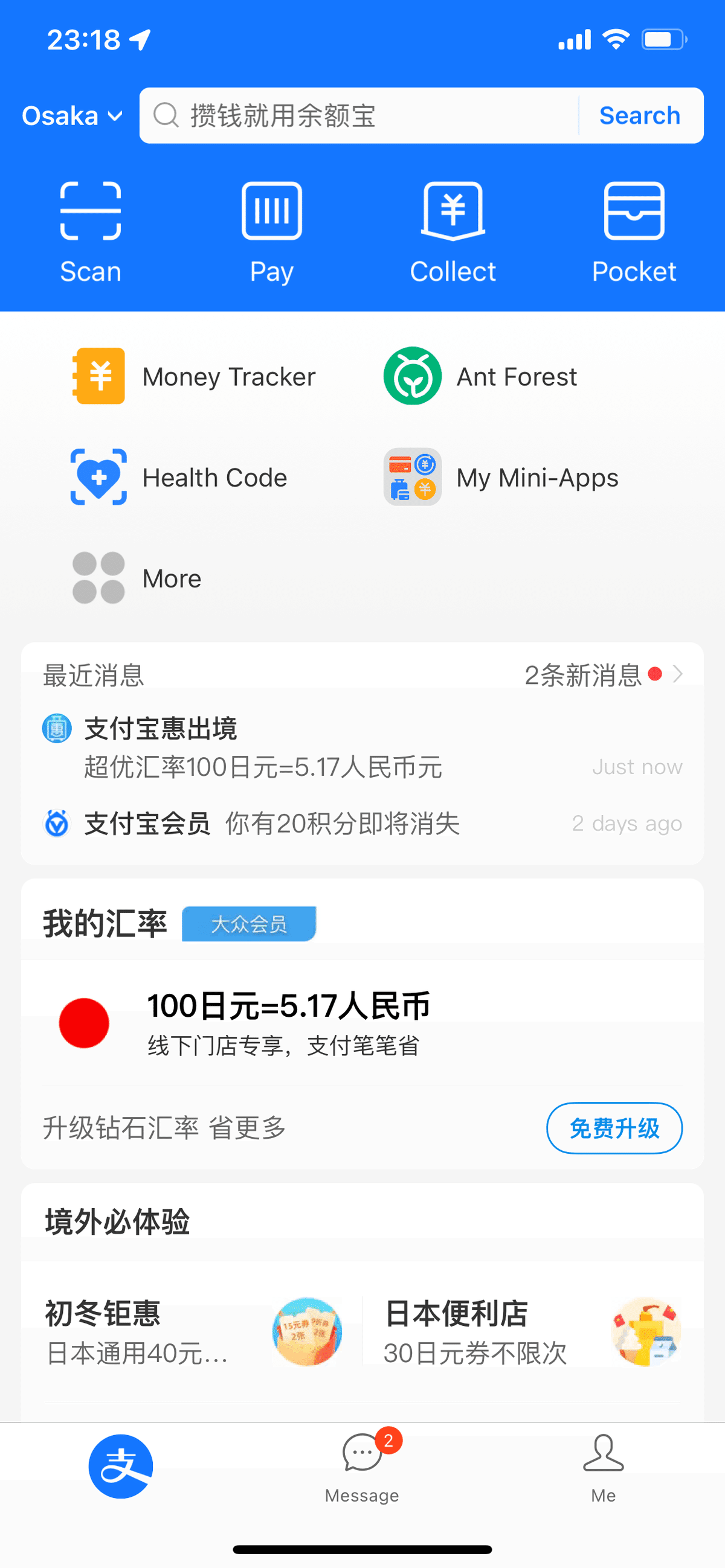Screen dimensions: 725x1568
Task: Tap the search input field
Action: 359,116
